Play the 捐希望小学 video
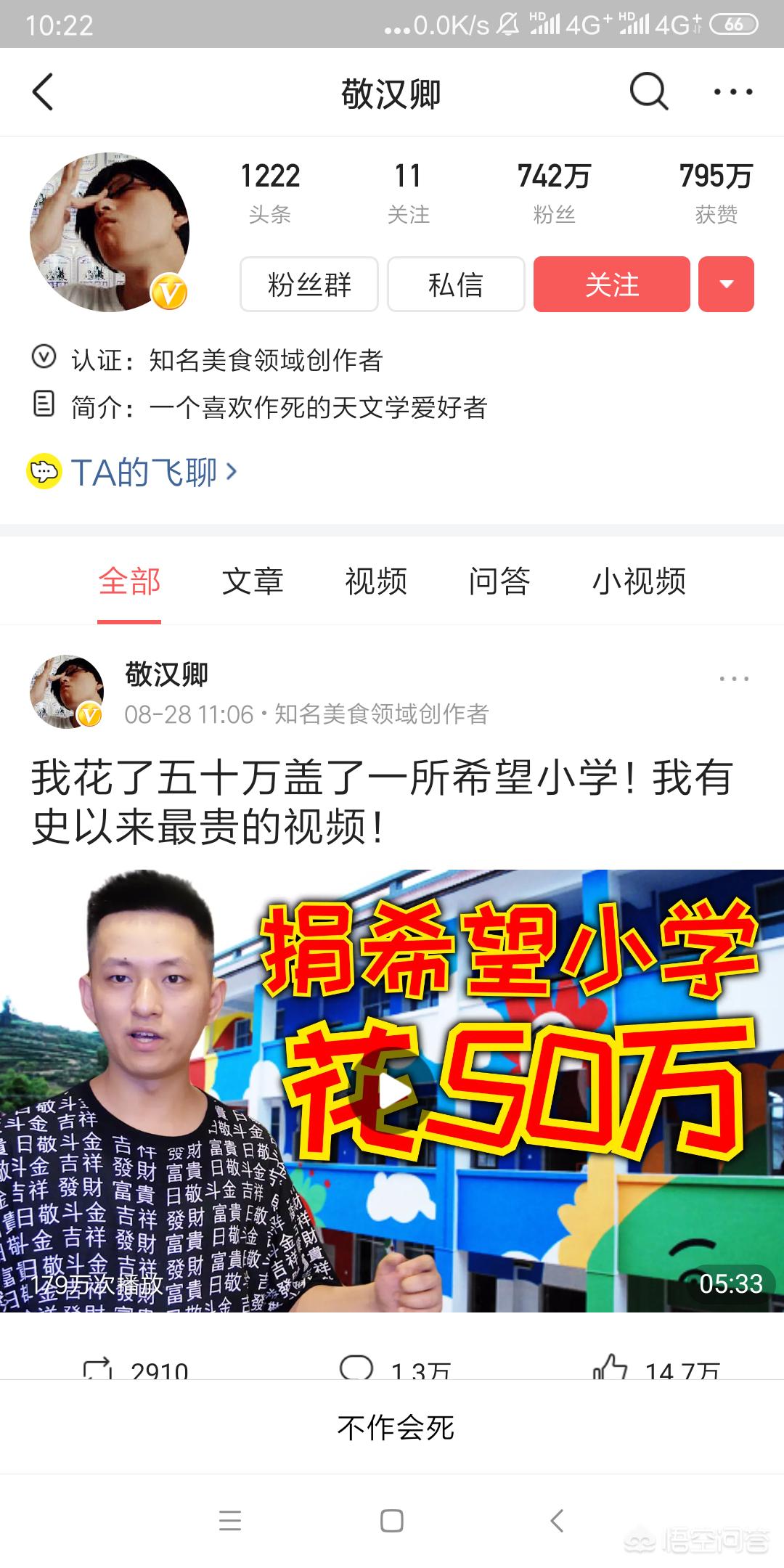 coord(392,1090)
